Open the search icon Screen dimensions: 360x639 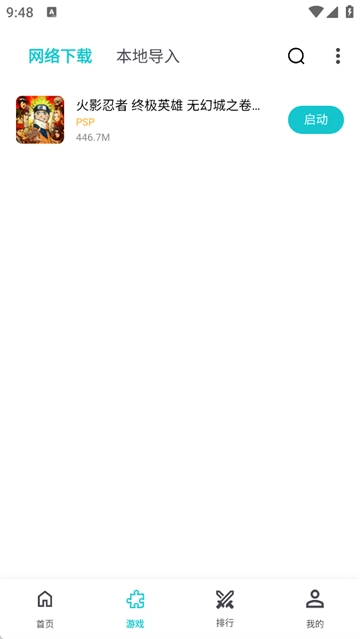click(x=296, y=56)
